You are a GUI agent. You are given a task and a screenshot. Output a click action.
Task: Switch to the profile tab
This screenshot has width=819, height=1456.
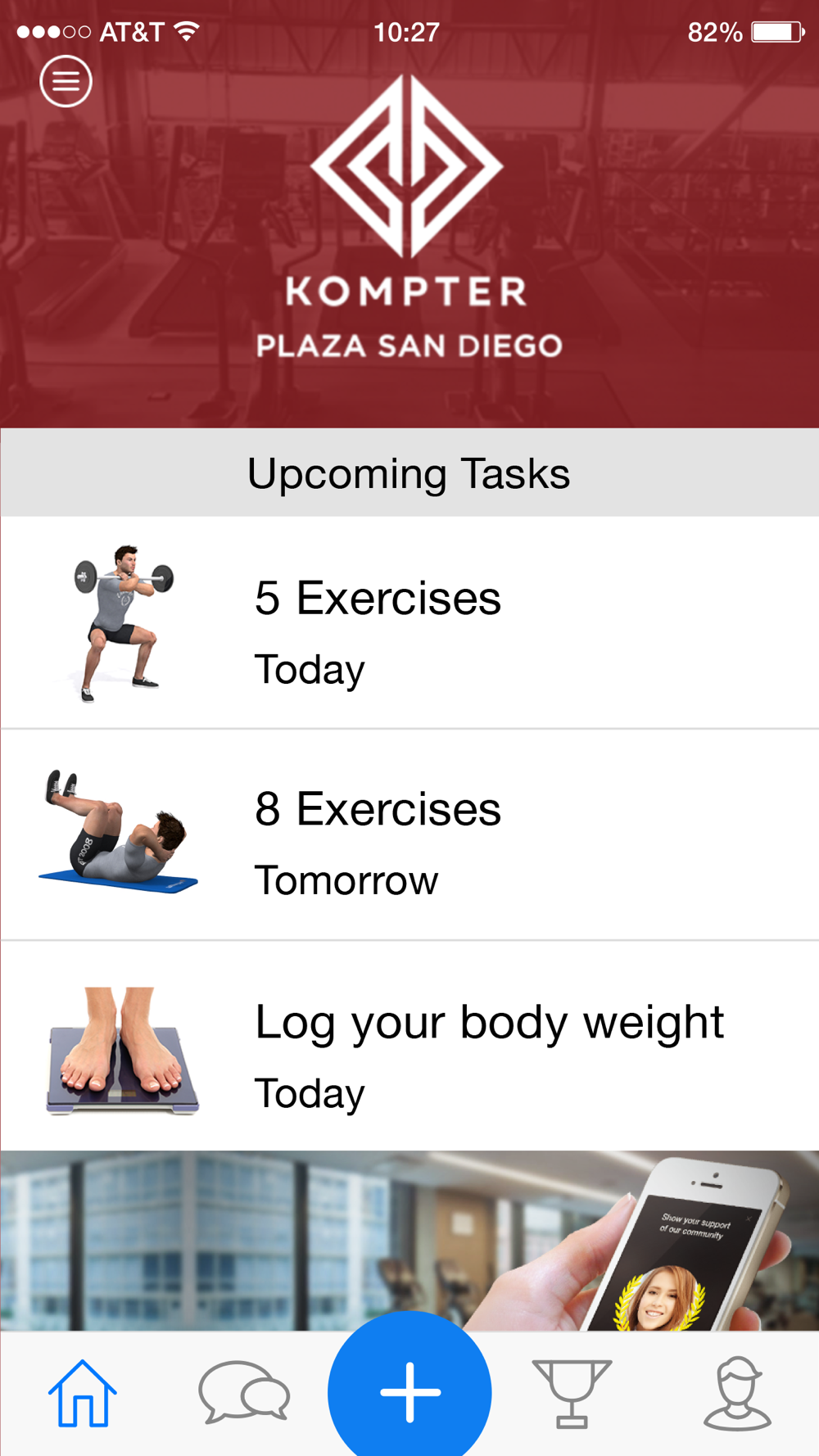737,1393
